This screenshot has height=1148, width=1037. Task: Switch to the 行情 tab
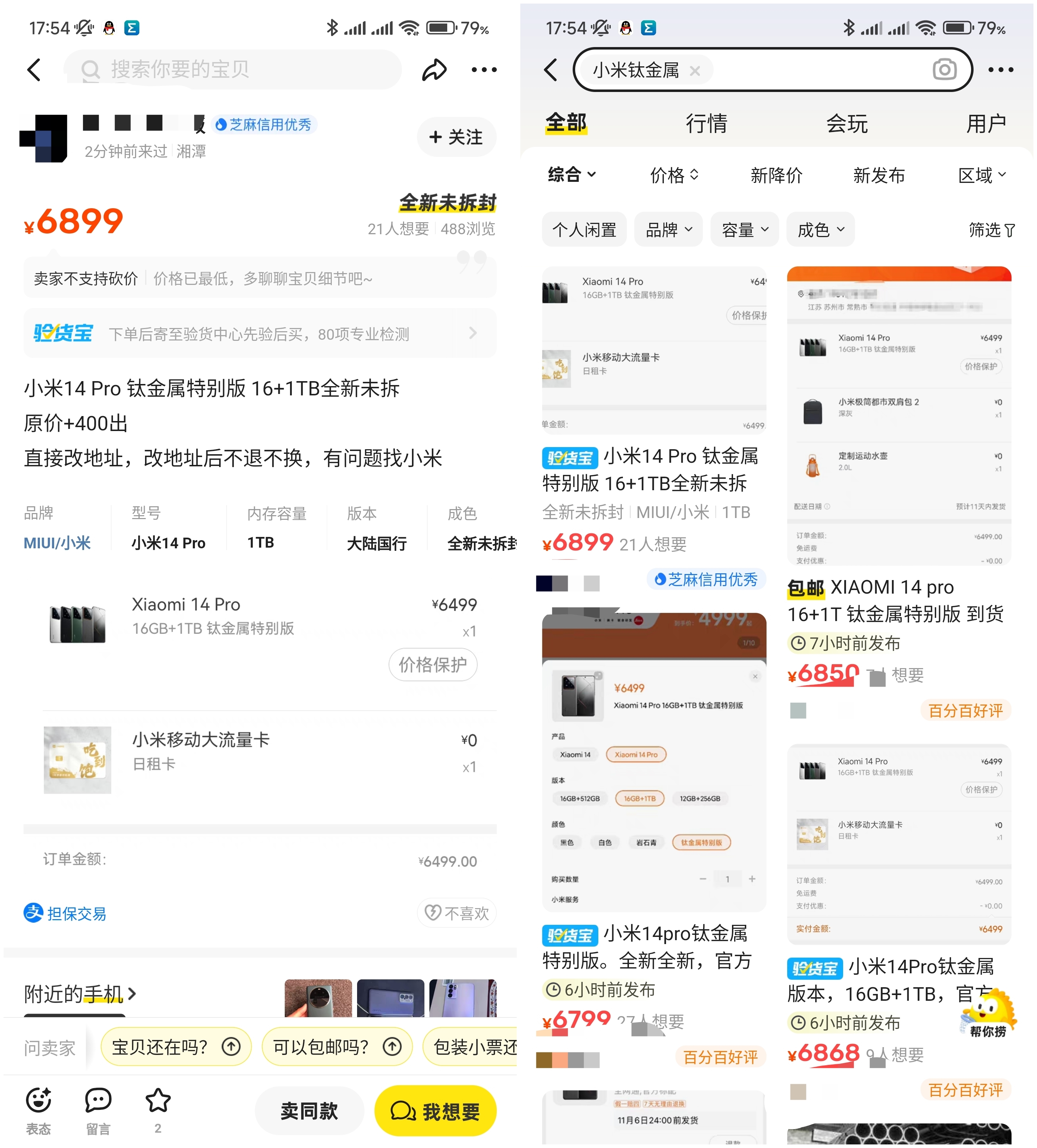pyautogui.click(x=706, y=124)
